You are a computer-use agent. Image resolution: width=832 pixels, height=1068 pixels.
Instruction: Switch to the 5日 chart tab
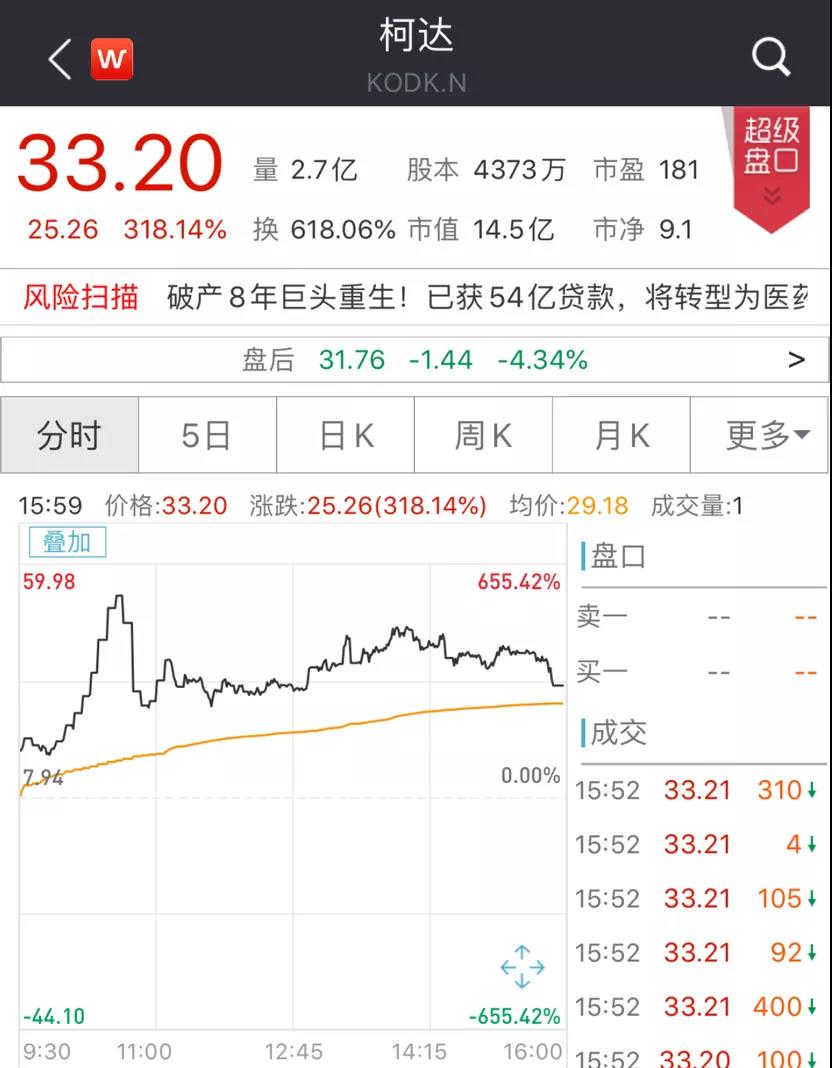207,435
